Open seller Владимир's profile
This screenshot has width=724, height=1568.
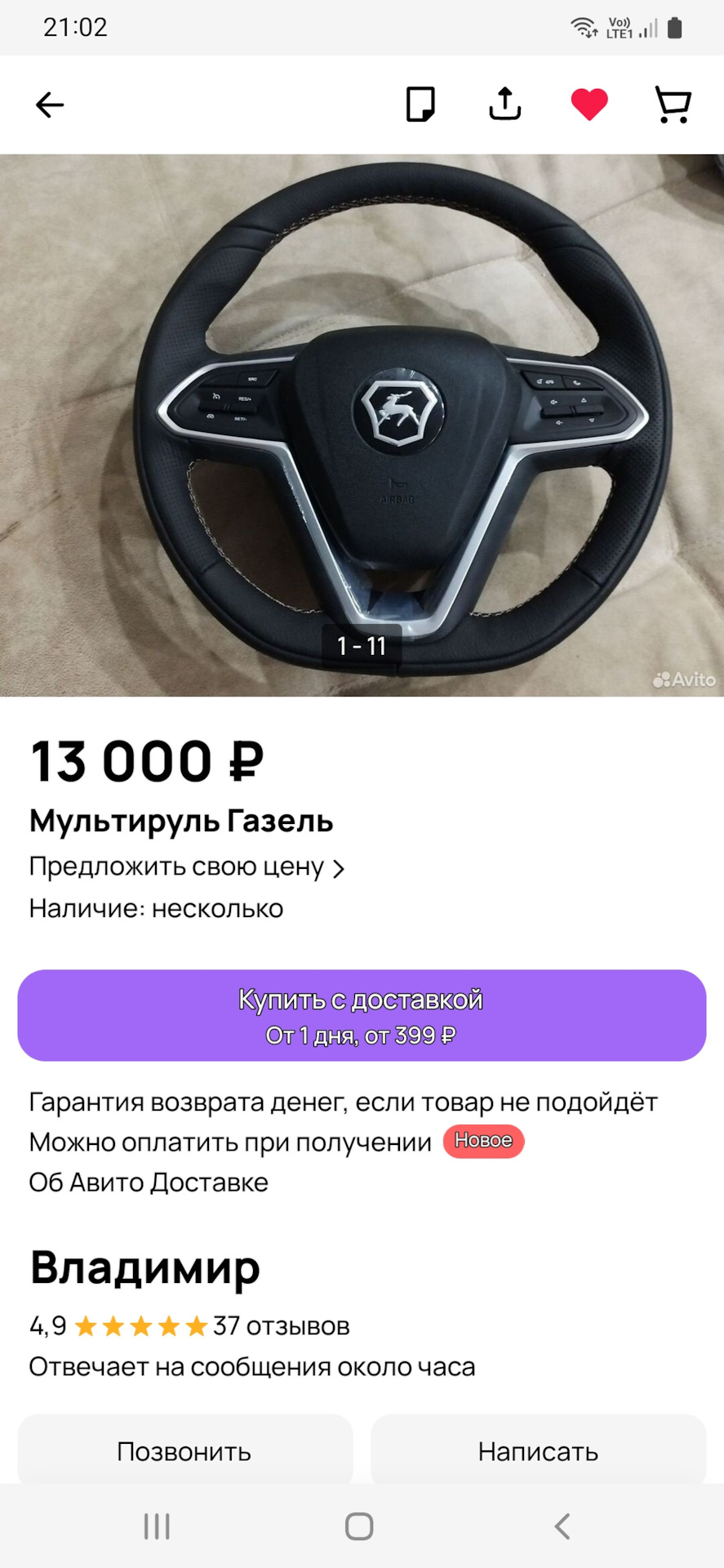145,1267
